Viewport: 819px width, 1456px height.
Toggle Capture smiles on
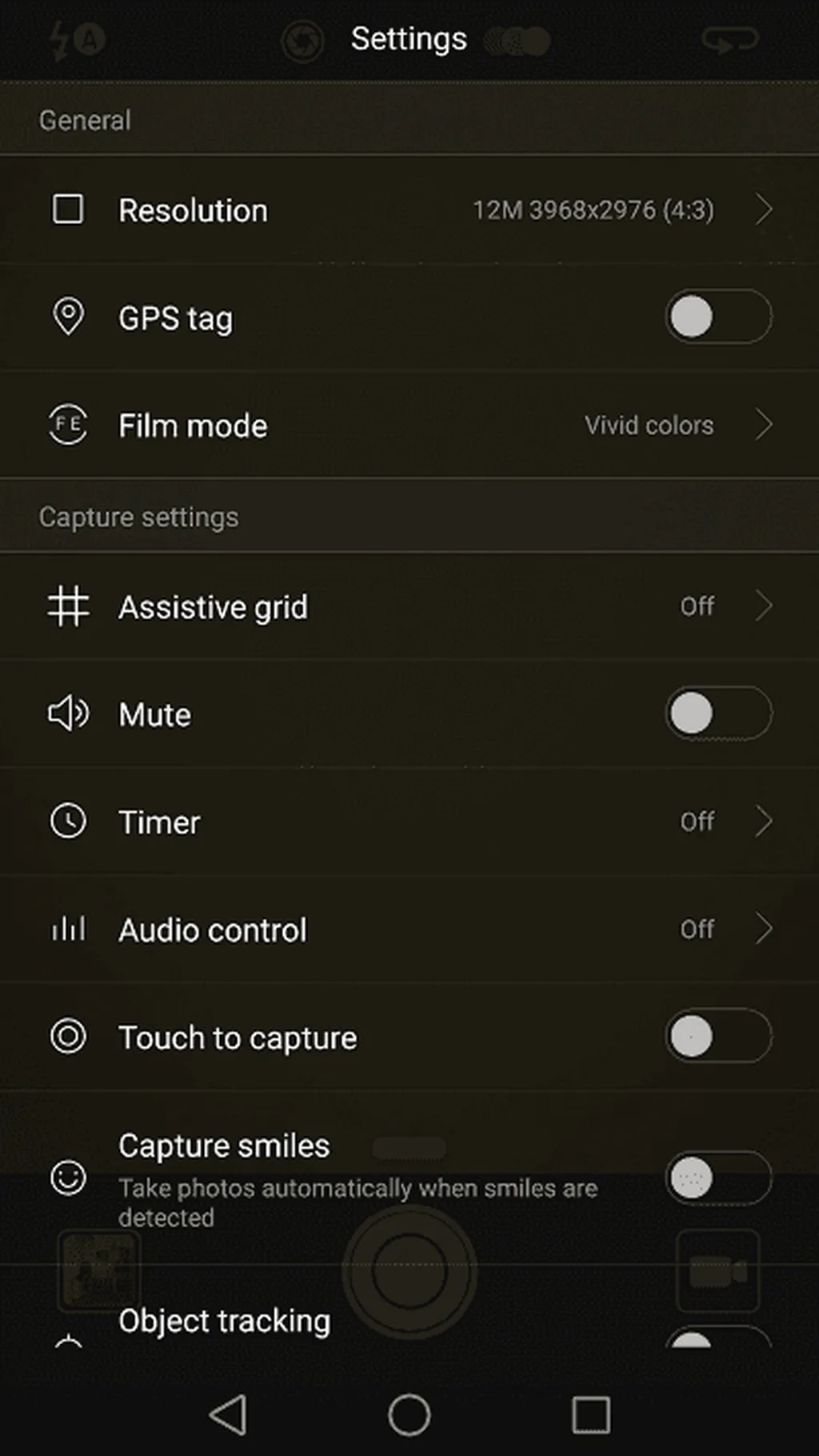point(717,1178)
